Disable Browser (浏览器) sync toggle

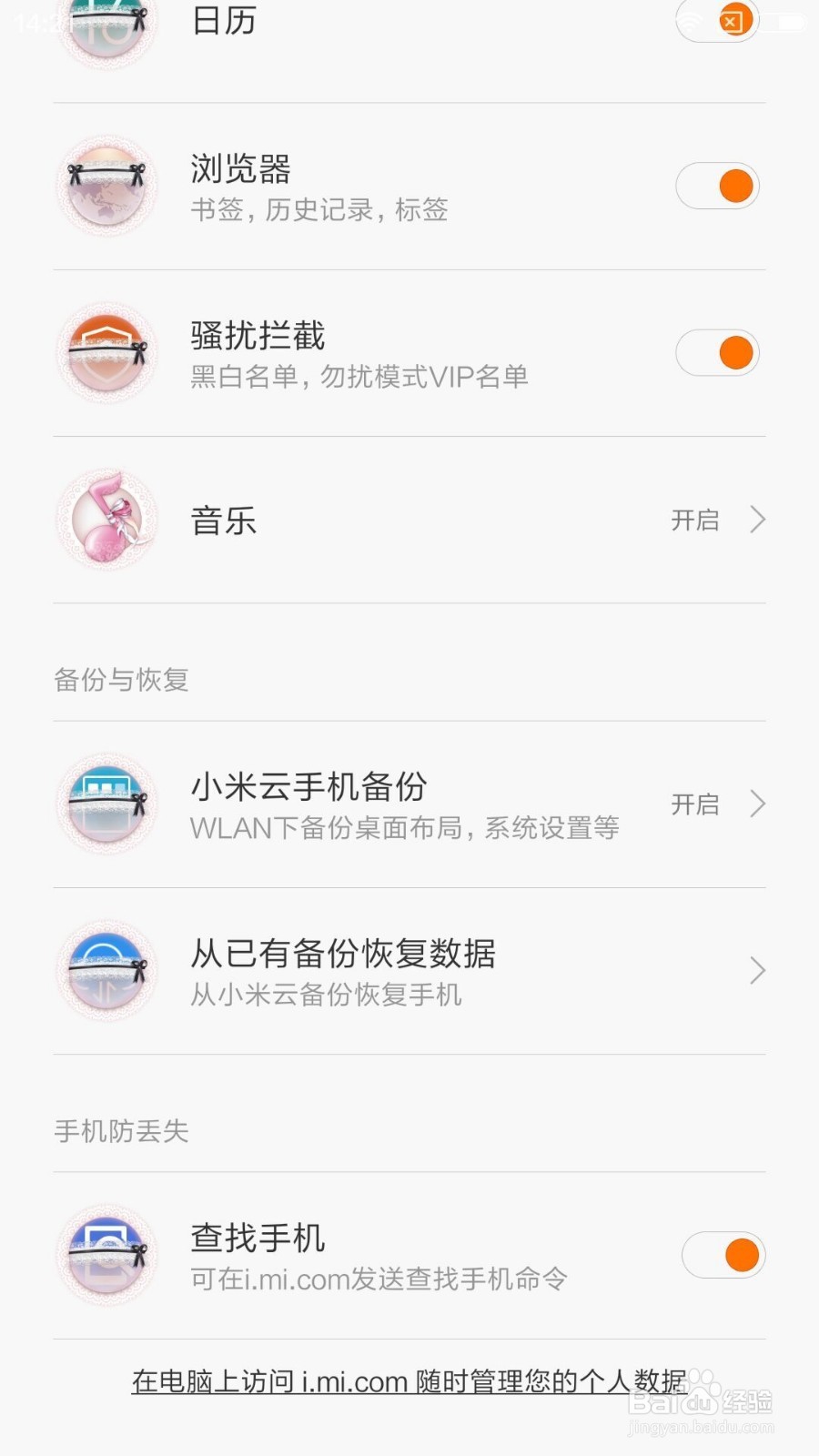click(718, 185)
